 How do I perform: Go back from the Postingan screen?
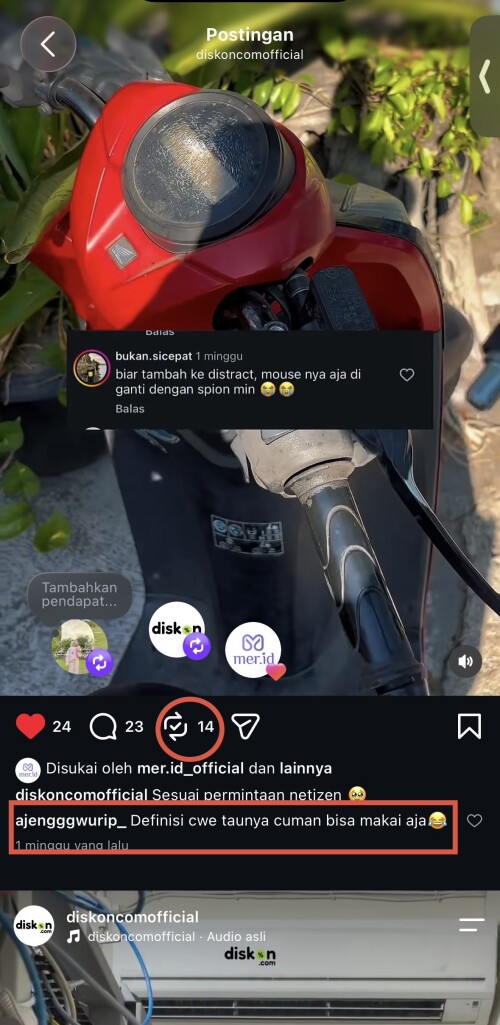[x=48, y=44]
